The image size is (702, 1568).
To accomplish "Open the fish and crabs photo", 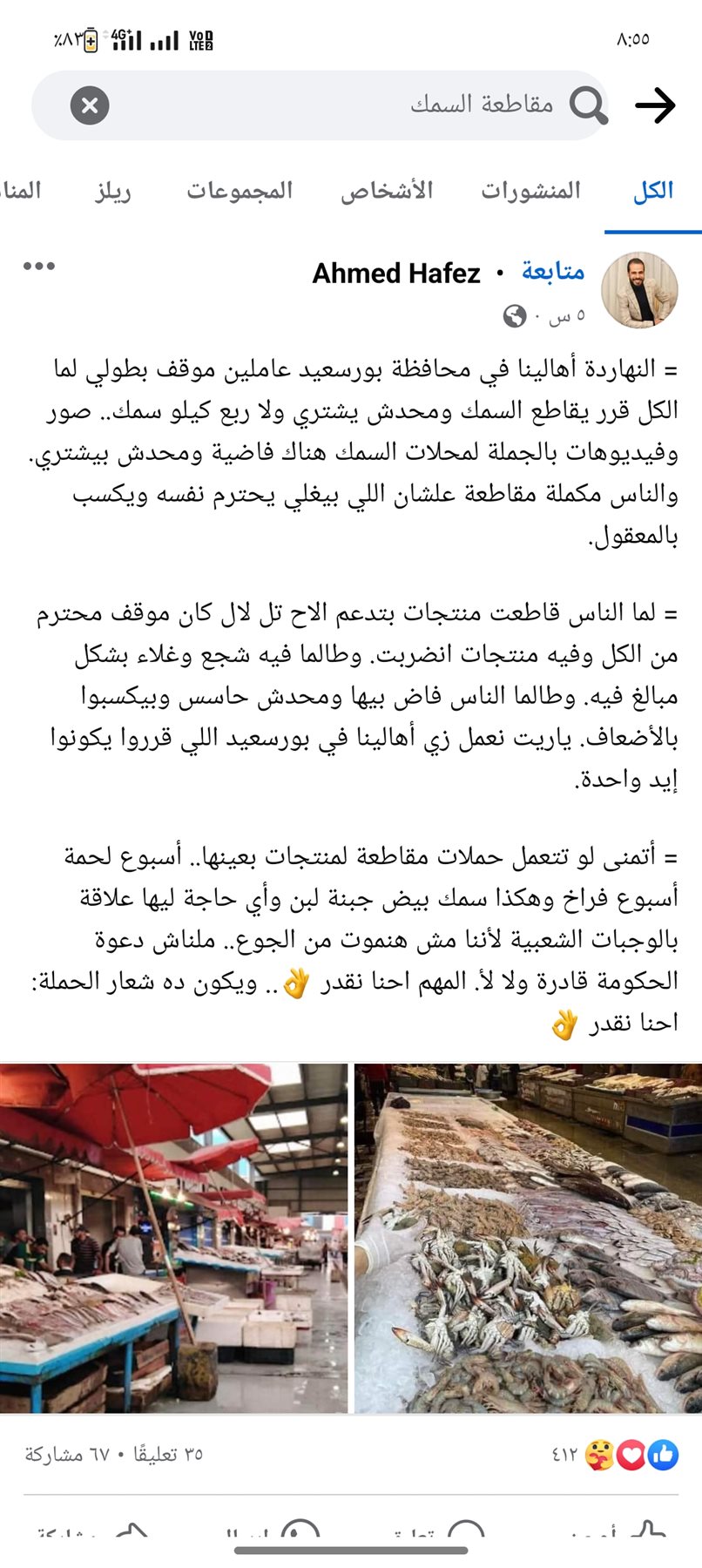I will pyautogui.click(x=528, y=1238).
